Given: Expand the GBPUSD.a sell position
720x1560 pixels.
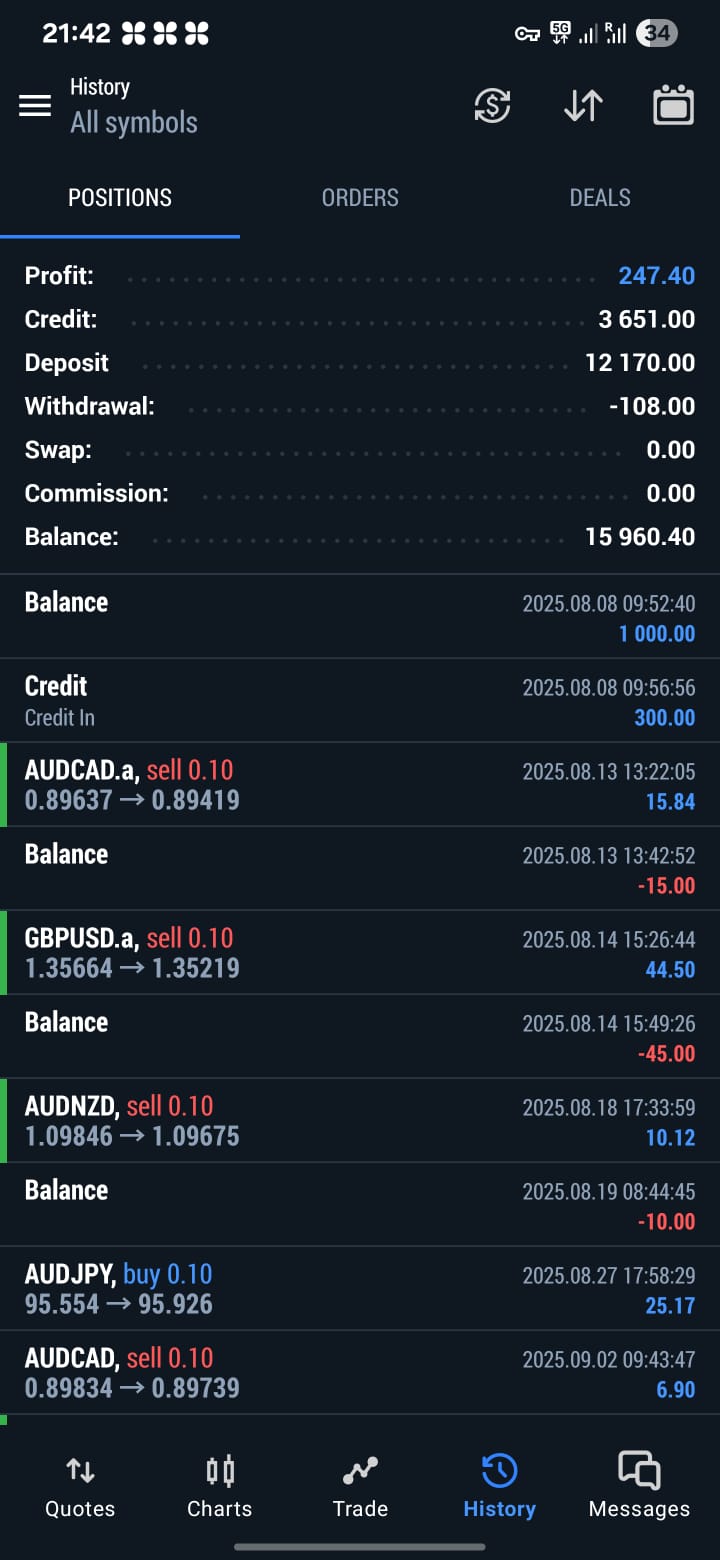Looking at the screenshot, I should (360, 953).
